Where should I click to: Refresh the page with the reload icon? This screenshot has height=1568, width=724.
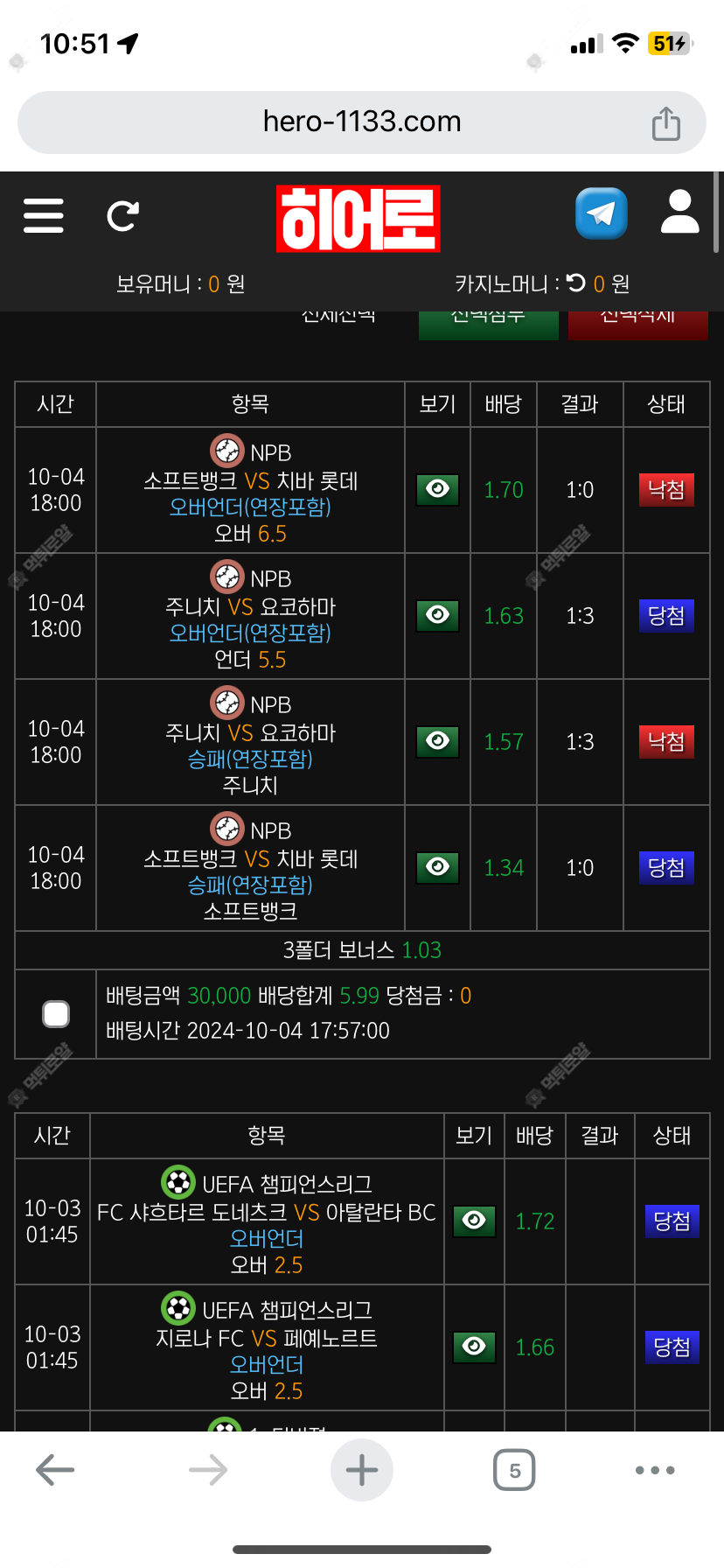pyautogui.click(x=122, y=215)
